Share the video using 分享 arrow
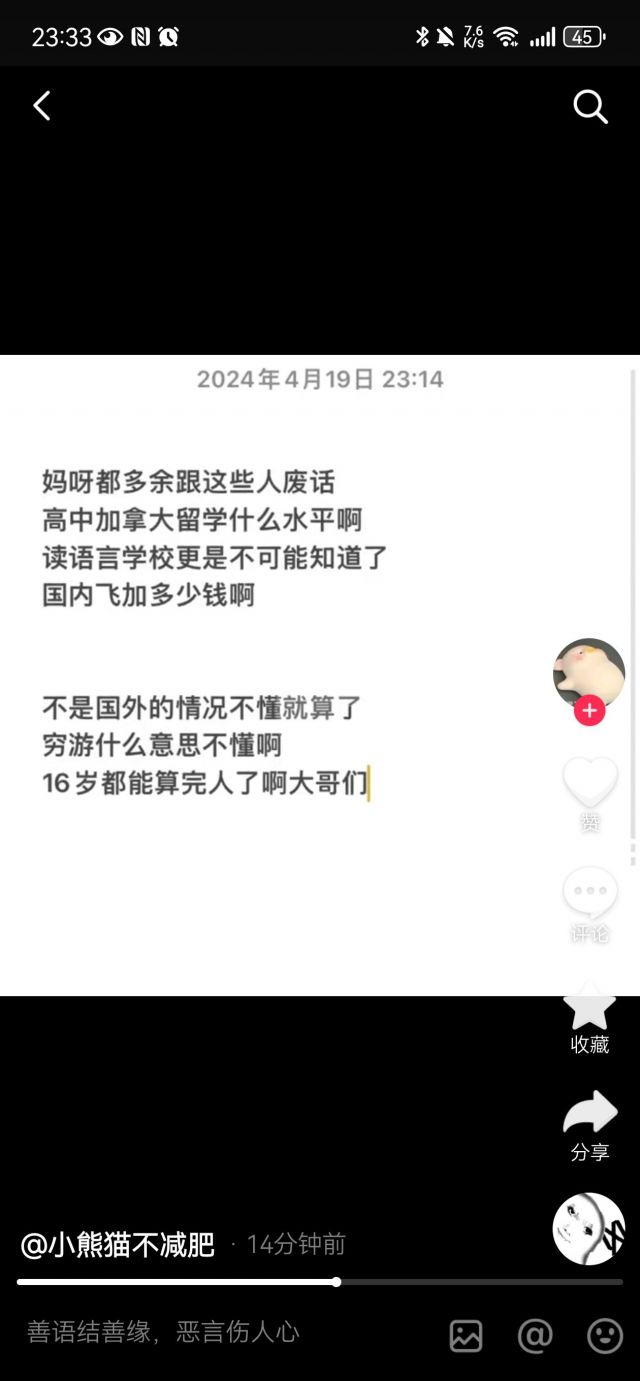640x1381 pixels. pyautogui.click(x=590, y=1113)
